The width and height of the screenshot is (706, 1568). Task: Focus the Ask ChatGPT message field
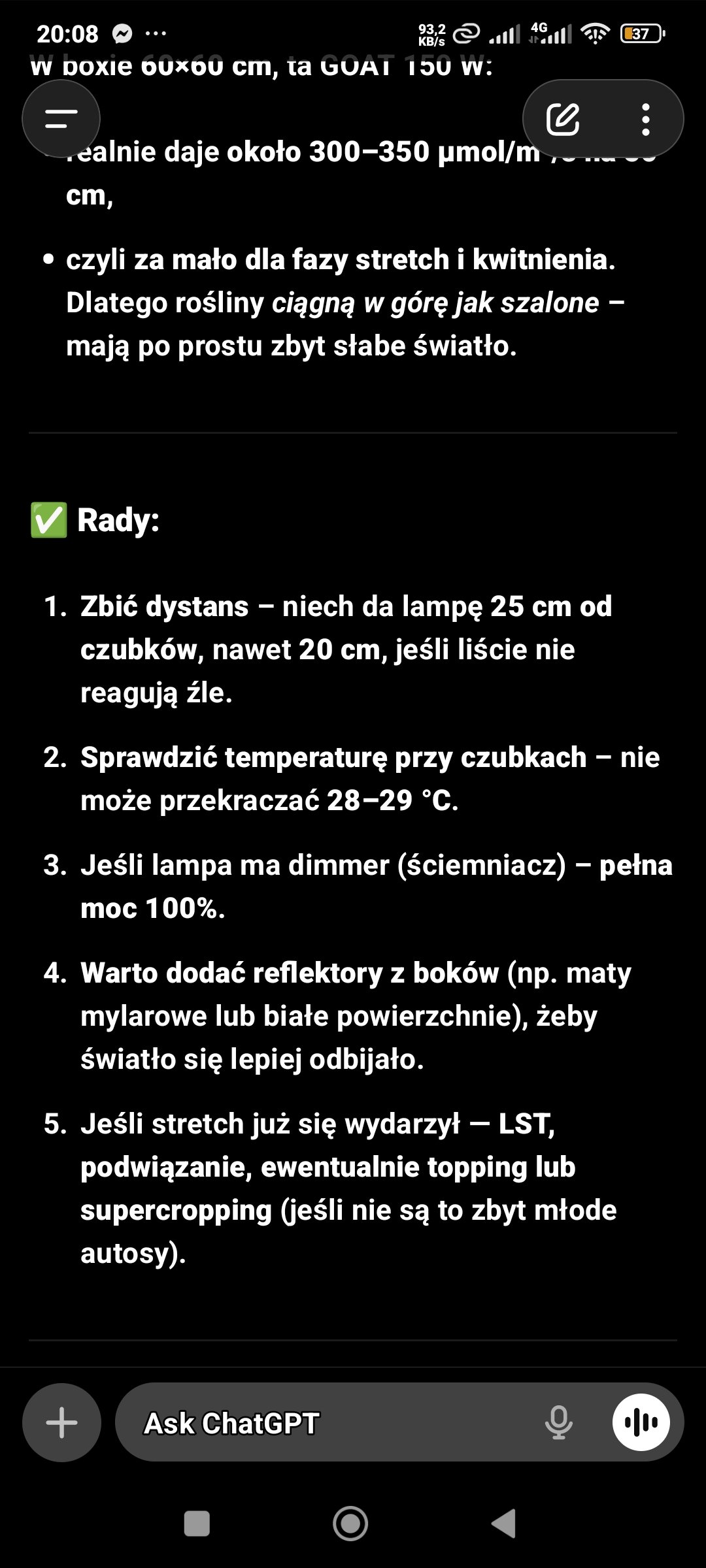point(327,1422)
